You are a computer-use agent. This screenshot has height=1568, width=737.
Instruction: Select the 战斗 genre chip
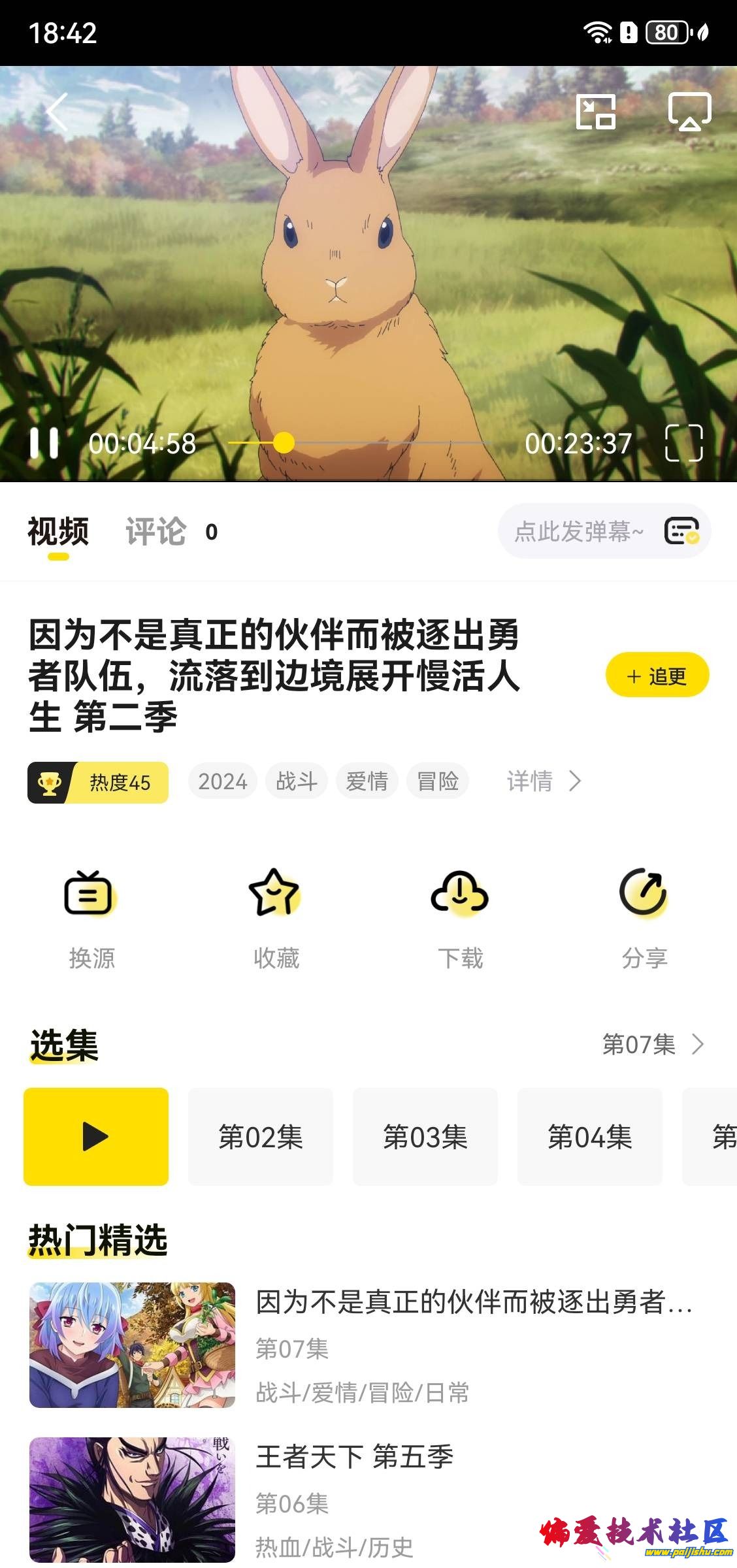pyautogui.click(x=296, y=781)
